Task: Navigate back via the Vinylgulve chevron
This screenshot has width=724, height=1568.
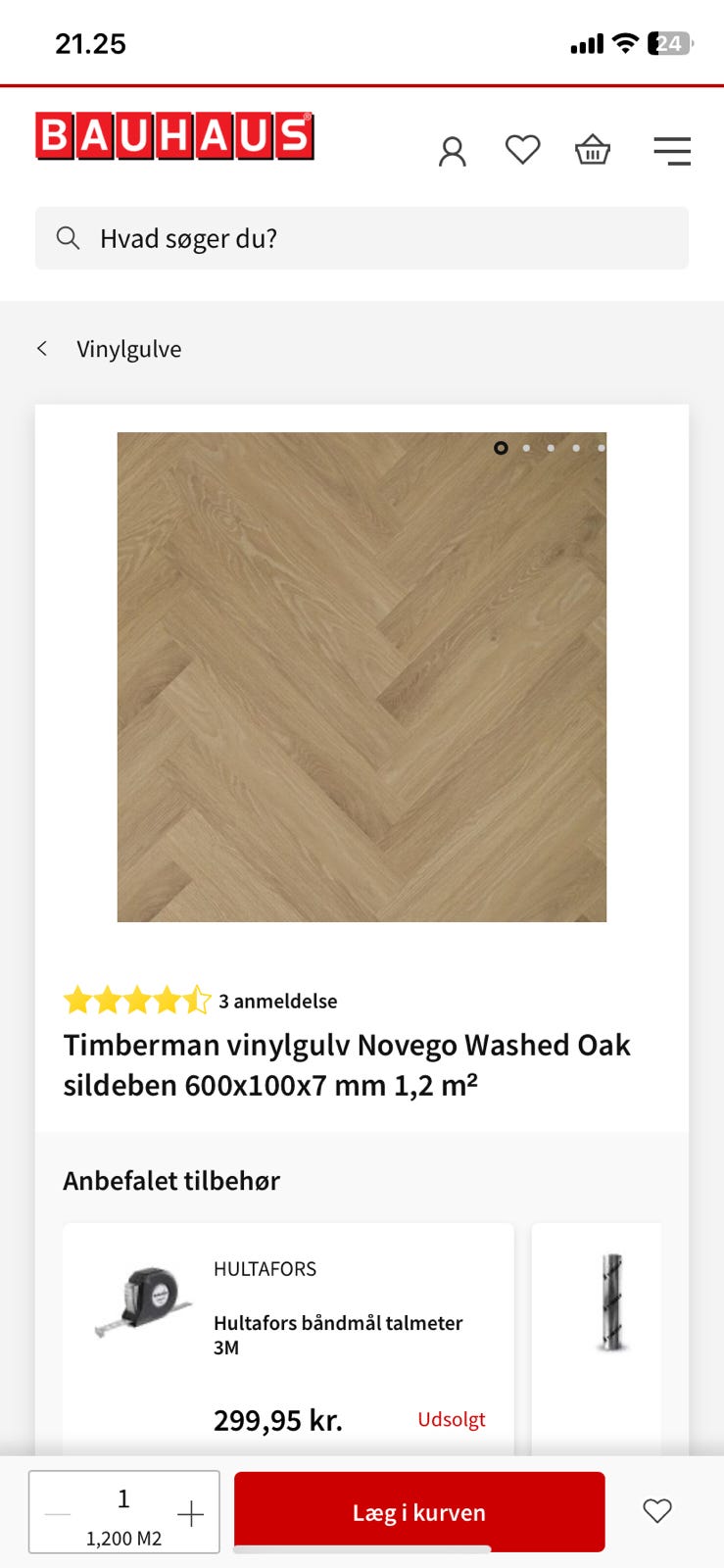Action: click(x=42, y=348)
